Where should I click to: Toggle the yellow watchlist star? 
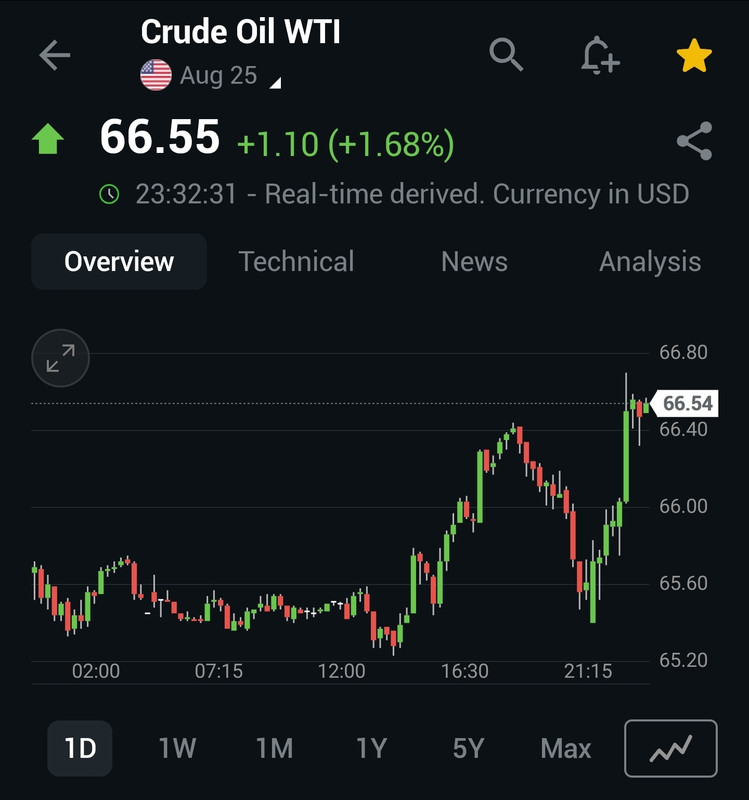click(694, 56)
